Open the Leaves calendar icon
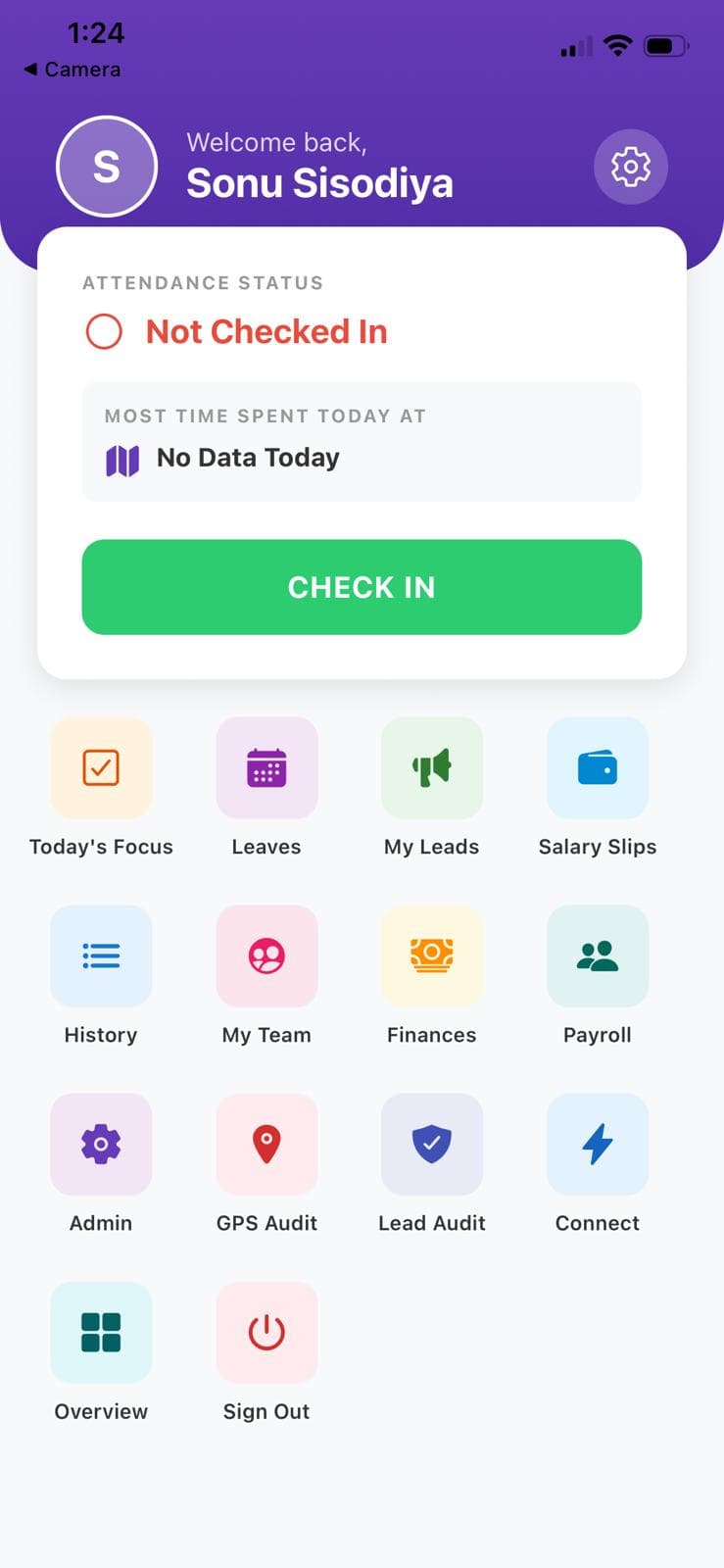The width and height of the screenshot is (724, 1568). click(x=265, y=767)
